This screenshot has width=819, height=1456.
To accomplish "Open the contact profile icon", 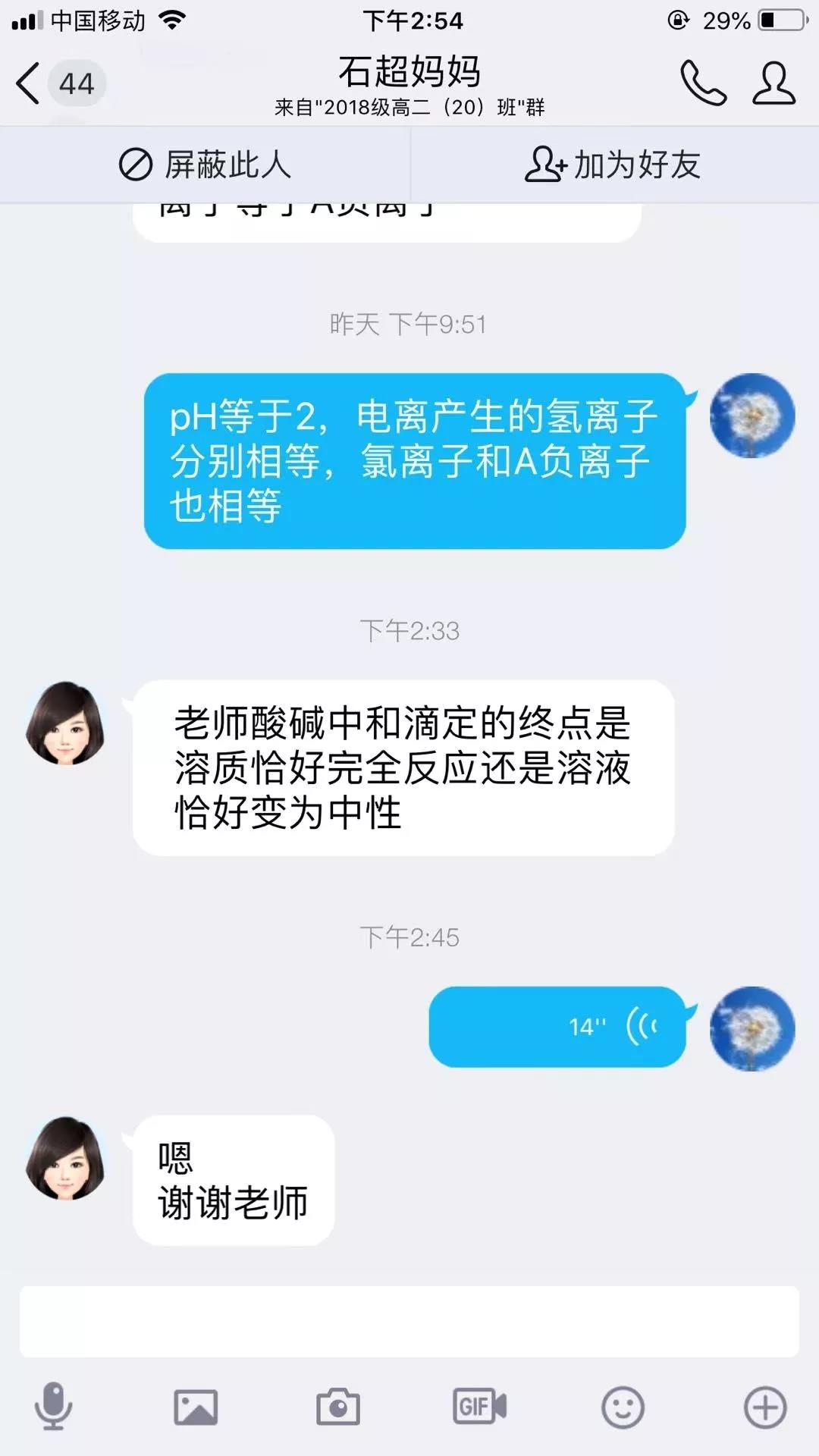I will click(x=773, y=83).
